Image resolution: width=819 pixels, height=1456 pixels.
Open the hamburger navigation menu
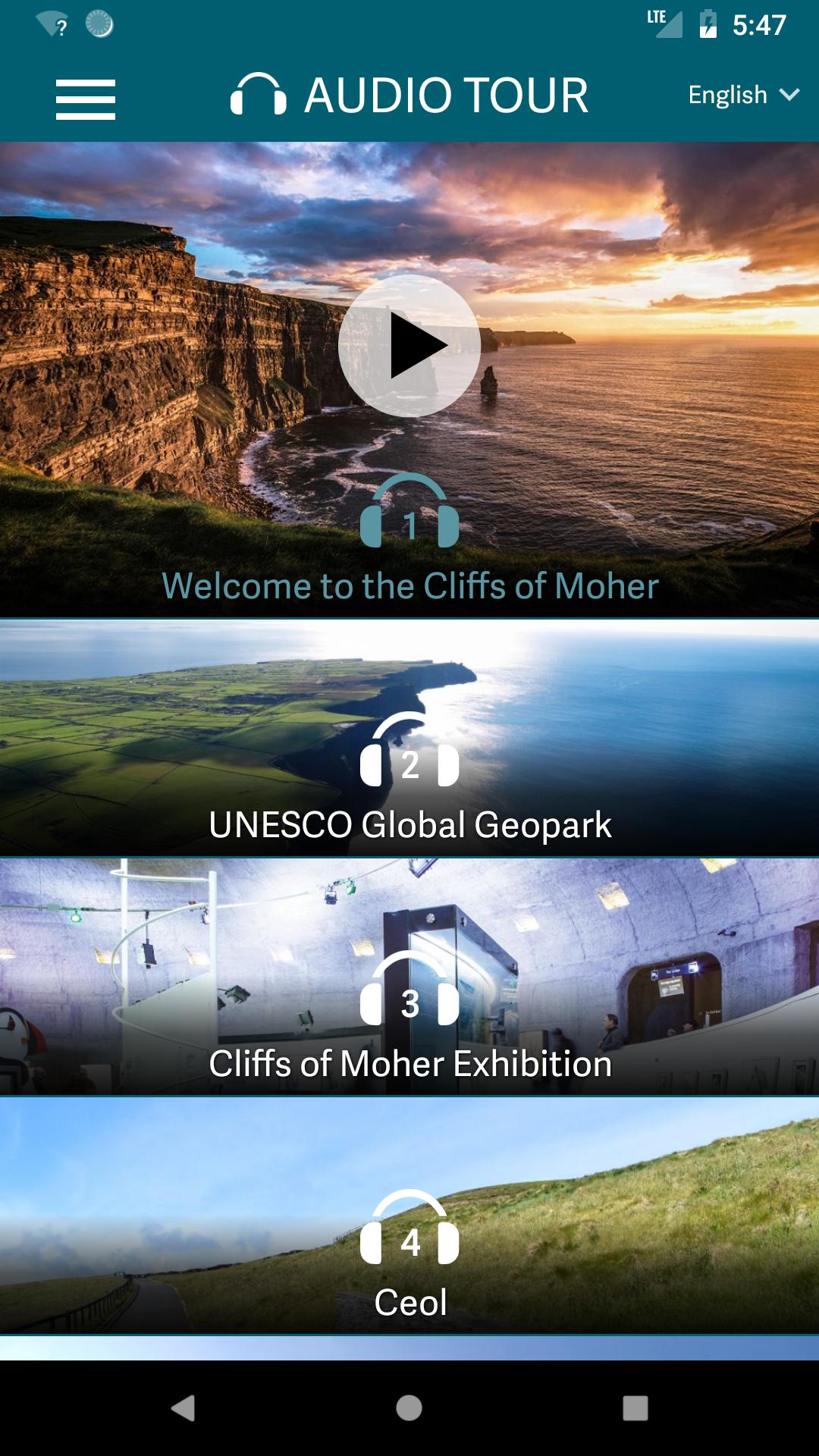click(85, 99)
